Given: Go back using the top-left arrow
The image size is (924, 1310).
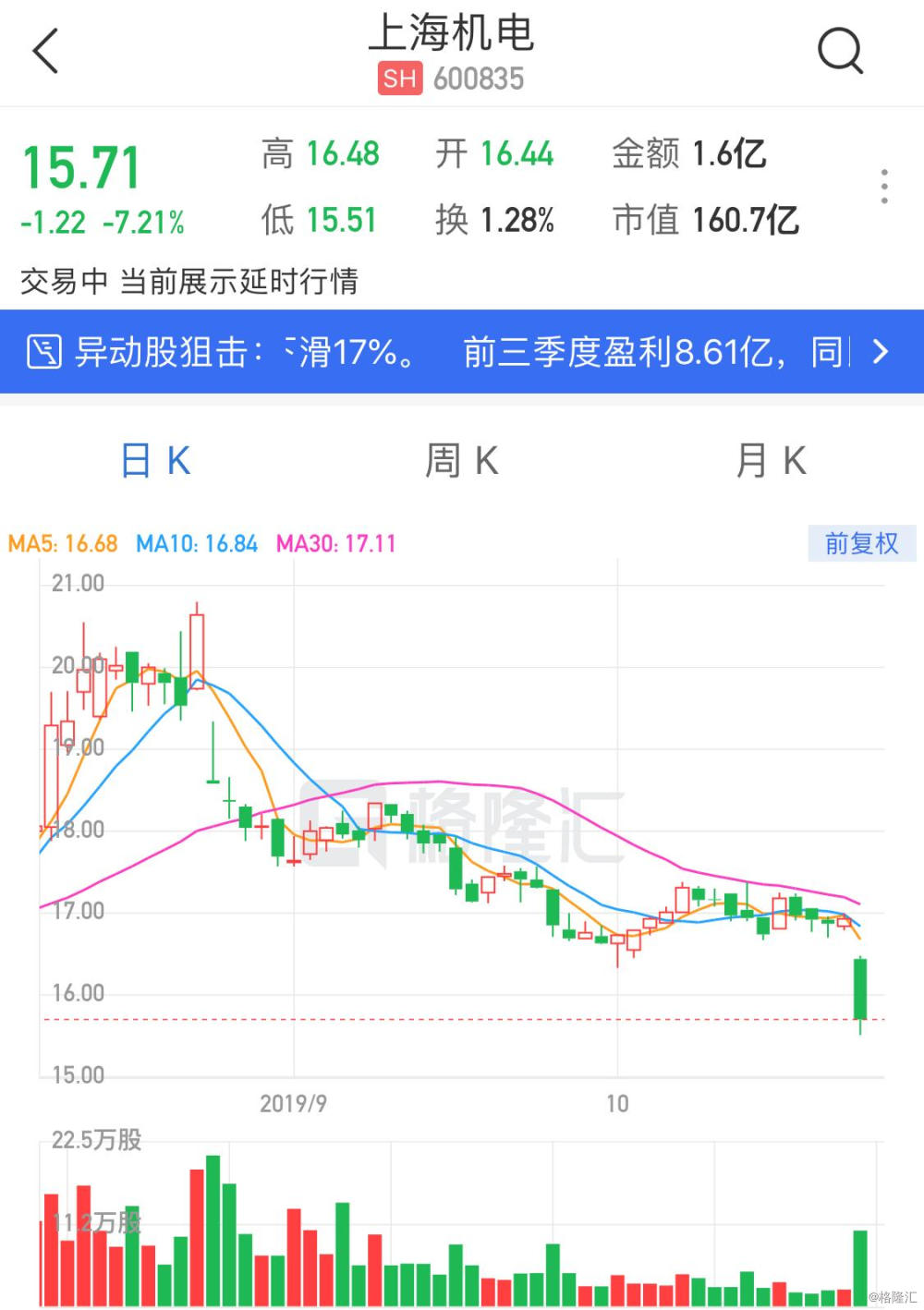Looking at the screenshot, I should coord(45,51).
